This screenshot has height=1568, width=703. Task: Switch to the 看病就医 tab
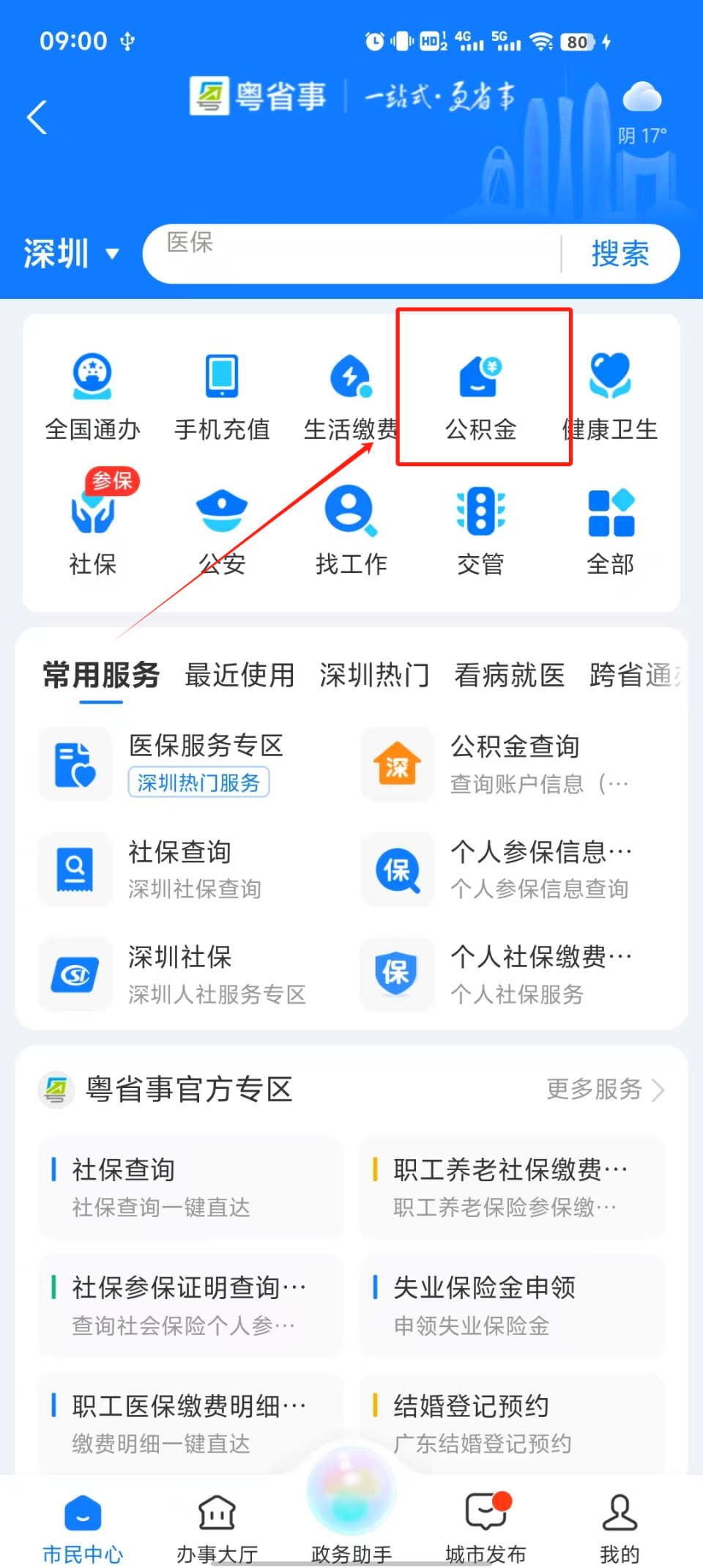click(510, 675)
